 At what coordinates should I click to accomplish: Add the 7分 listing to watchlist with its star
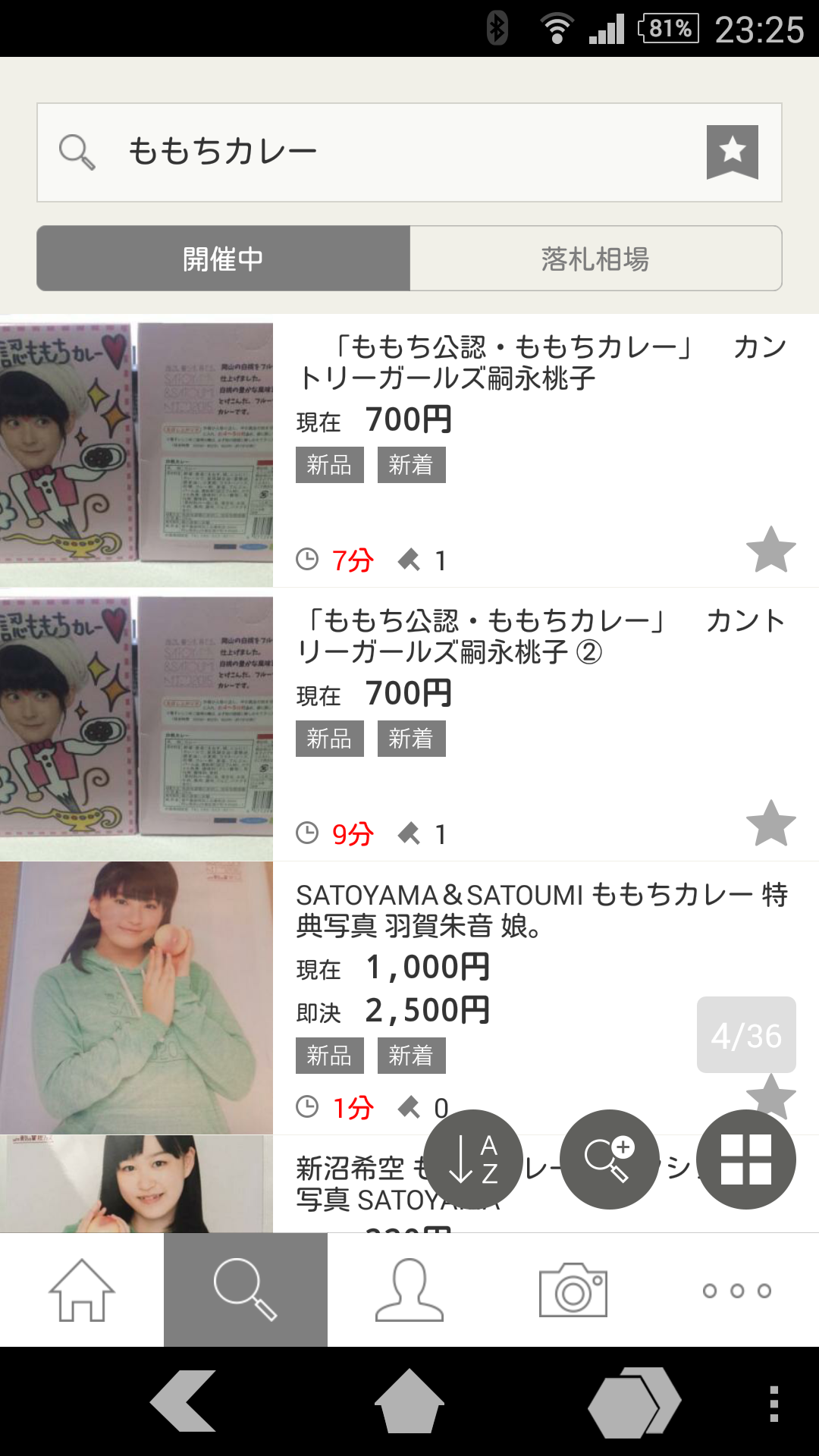coord(770,550)
